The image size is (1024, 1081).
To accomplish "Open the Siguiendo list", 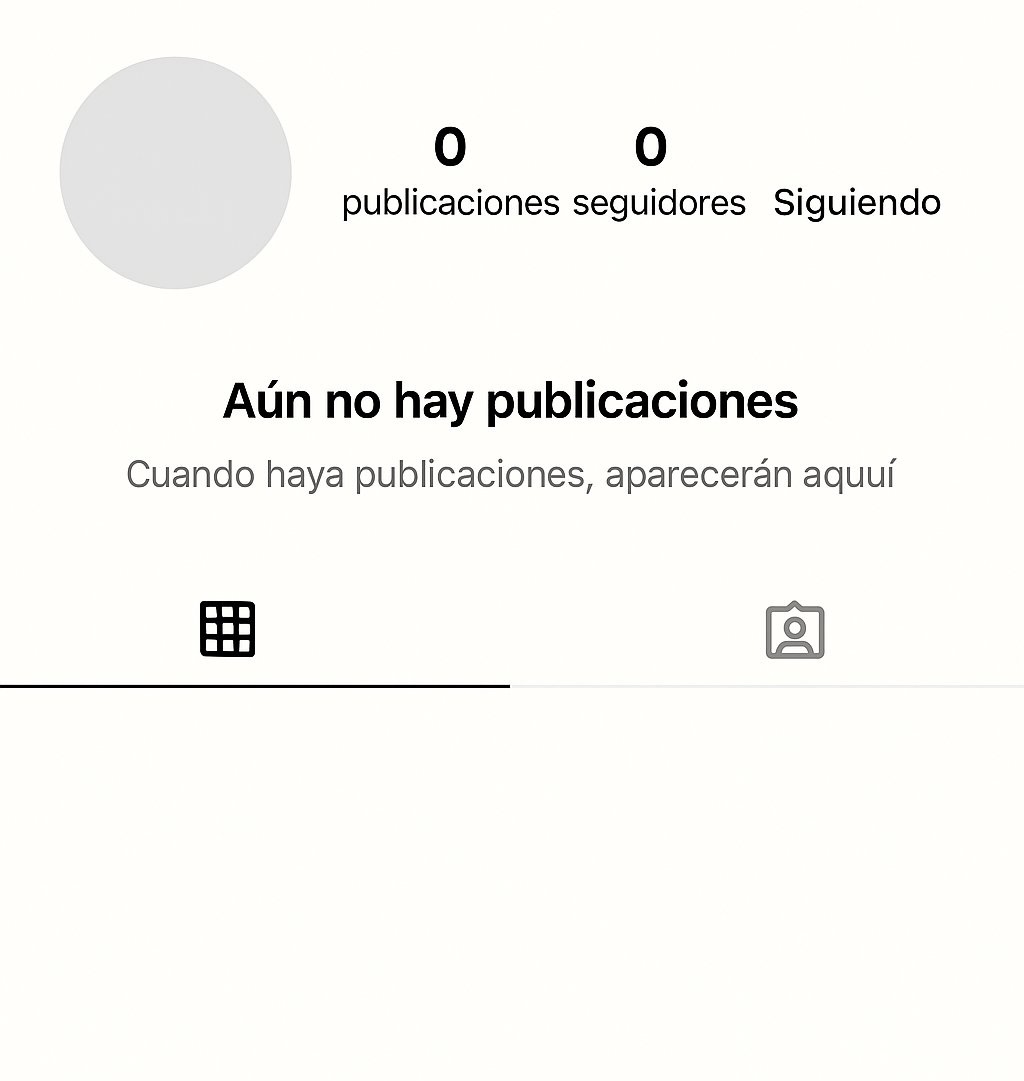I will [856, 202].
